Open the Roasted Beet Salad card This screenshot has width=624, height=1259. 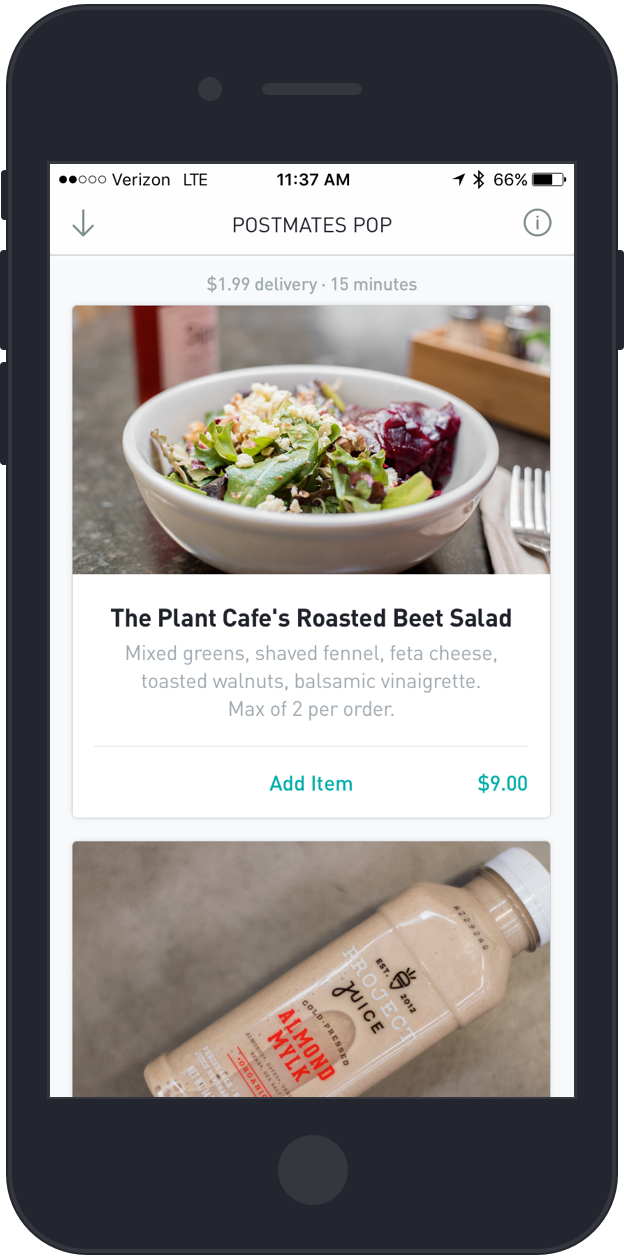(x=311, y=561)
